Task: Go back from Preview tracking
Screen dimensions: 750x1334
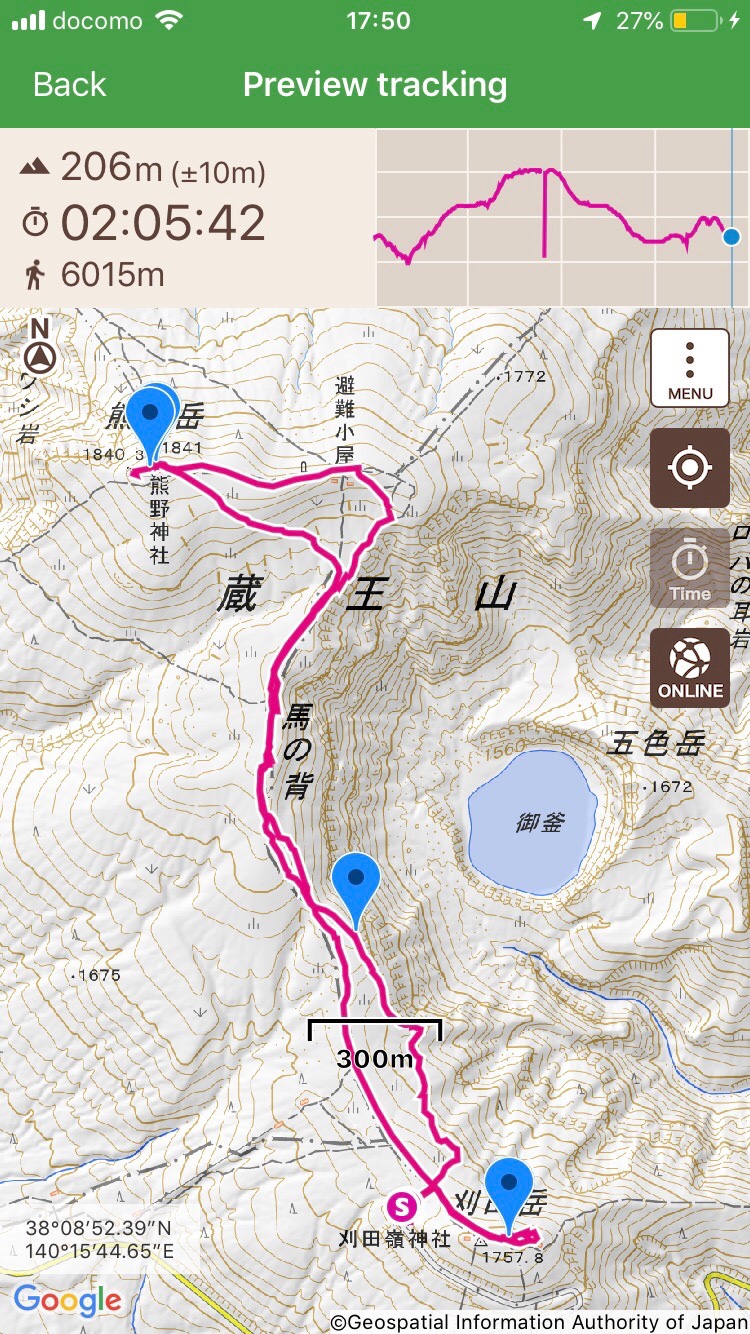Action: tap(69, 85)
